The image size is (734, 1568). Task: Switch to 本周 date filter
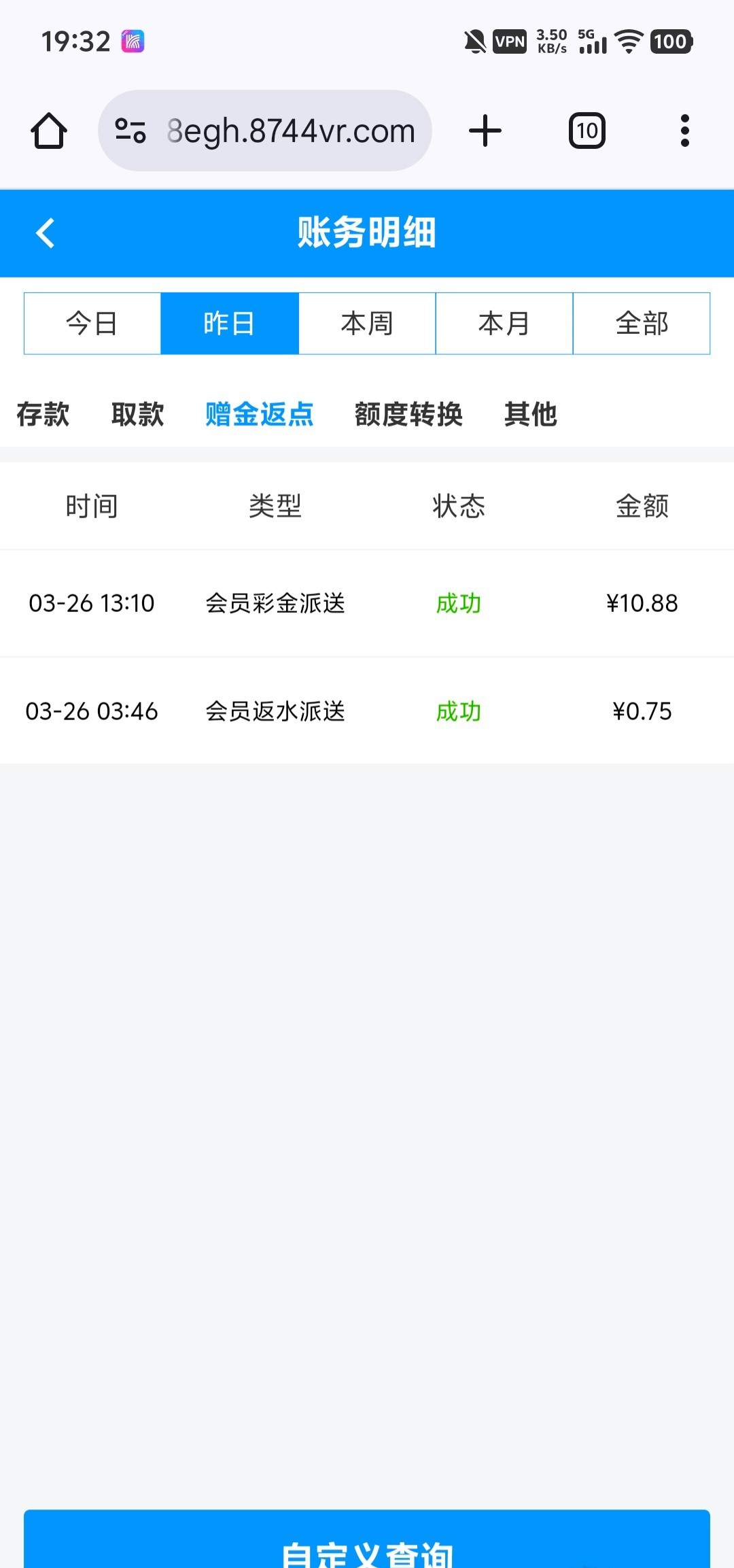367,324
